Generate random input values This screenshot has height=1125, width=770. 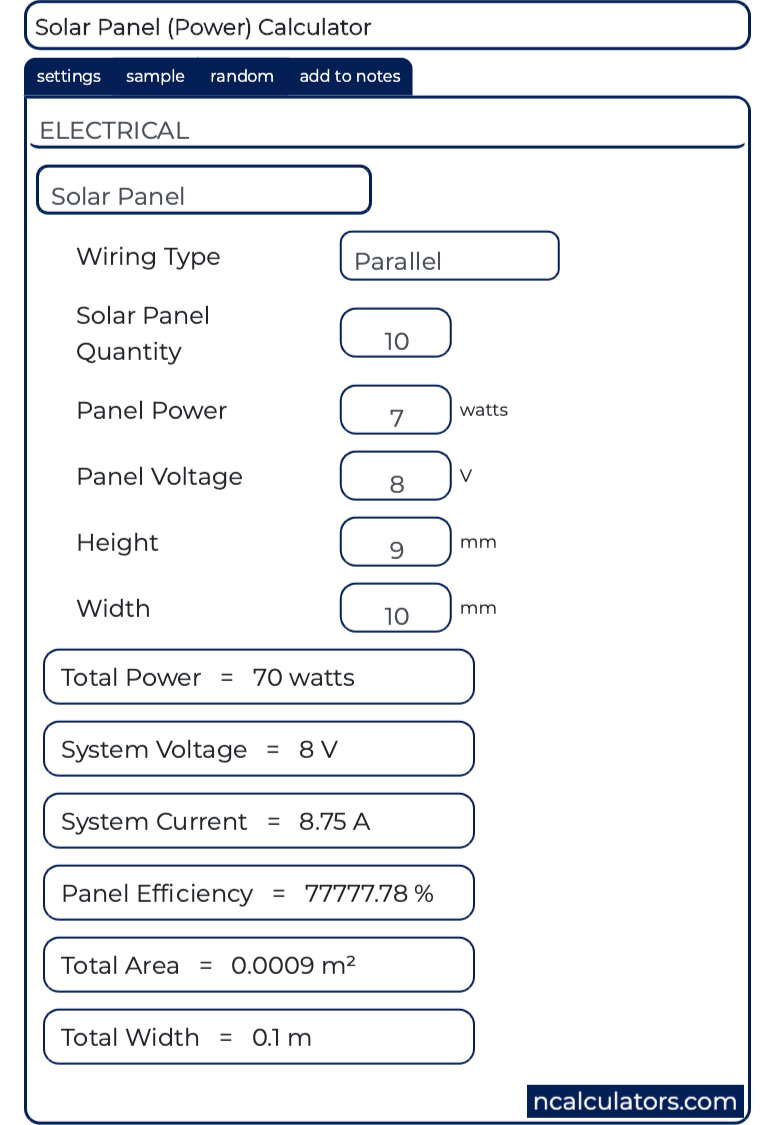[x=242, y=76]
